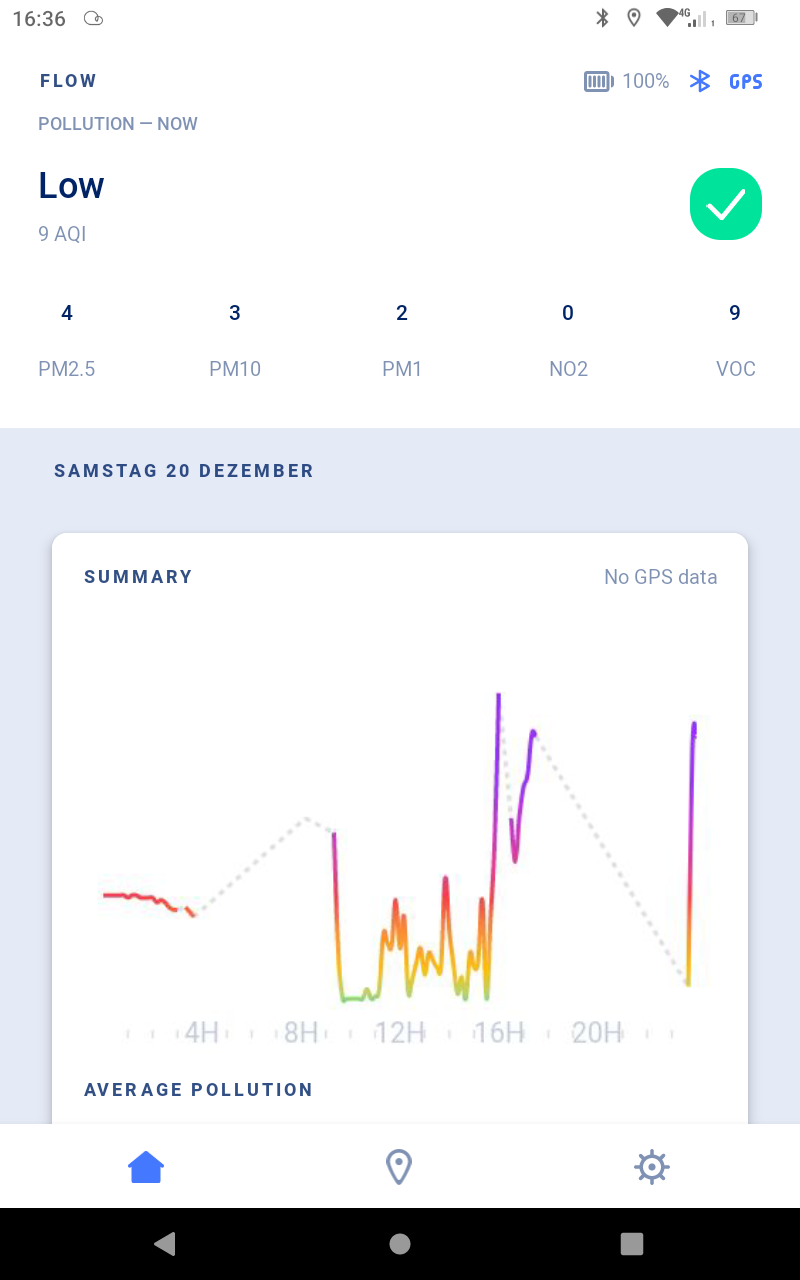Go to the system home screen

[x=400, y=1243]
